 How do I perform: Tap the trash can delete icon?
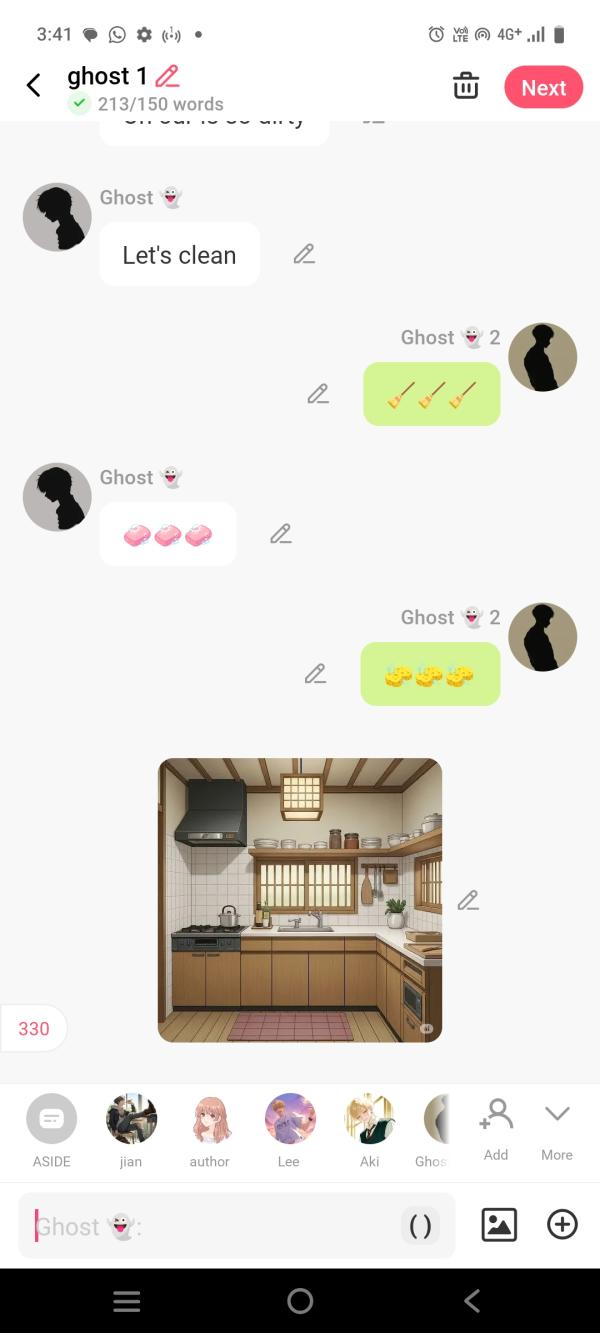point(466,86)
